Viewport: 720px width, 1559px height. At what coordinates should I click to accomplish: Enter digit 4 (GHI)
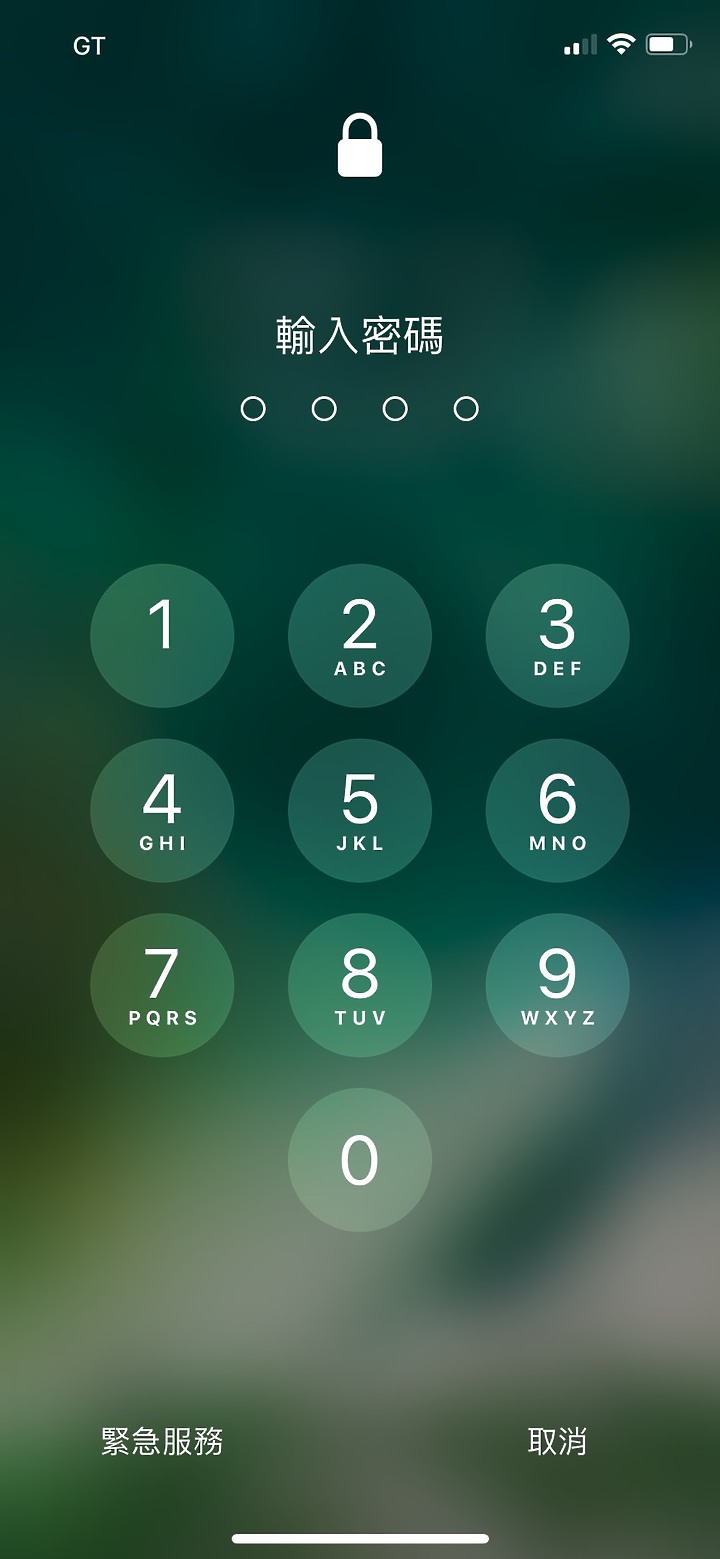(162, 810)
